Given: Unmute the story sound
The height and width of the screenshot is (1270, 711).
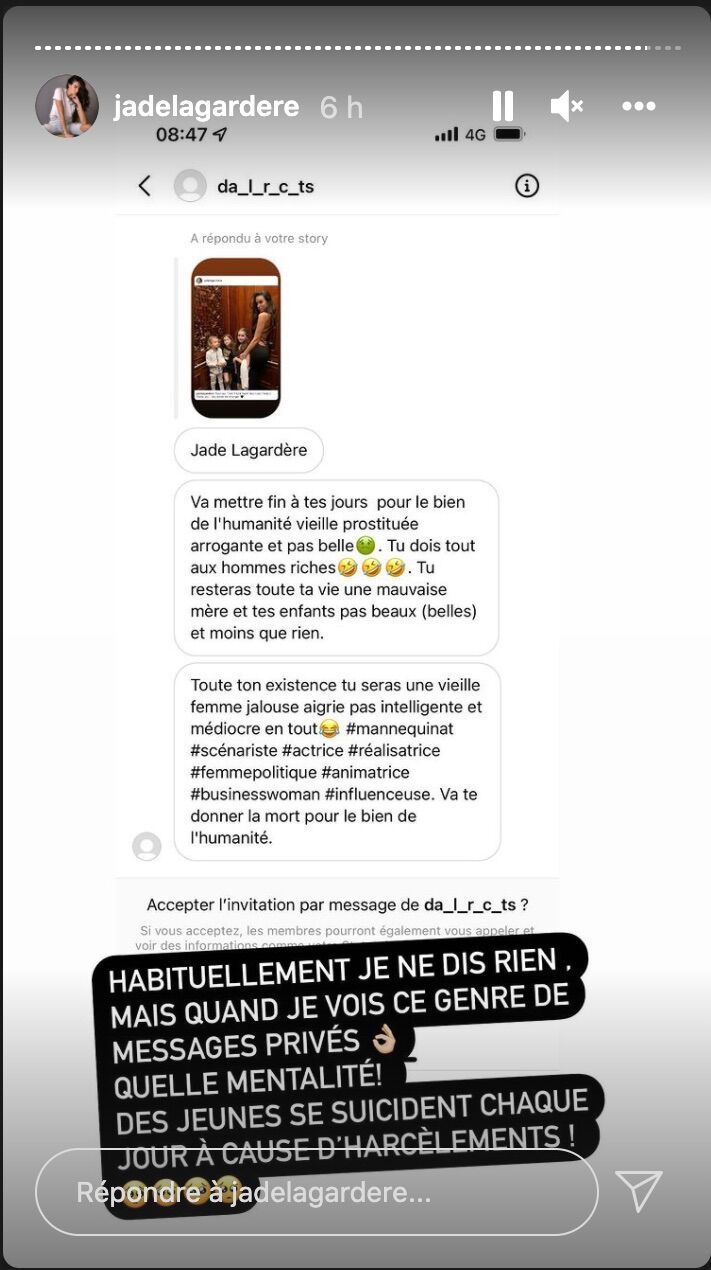Looking at the screenshot, I should coord(566,106).
